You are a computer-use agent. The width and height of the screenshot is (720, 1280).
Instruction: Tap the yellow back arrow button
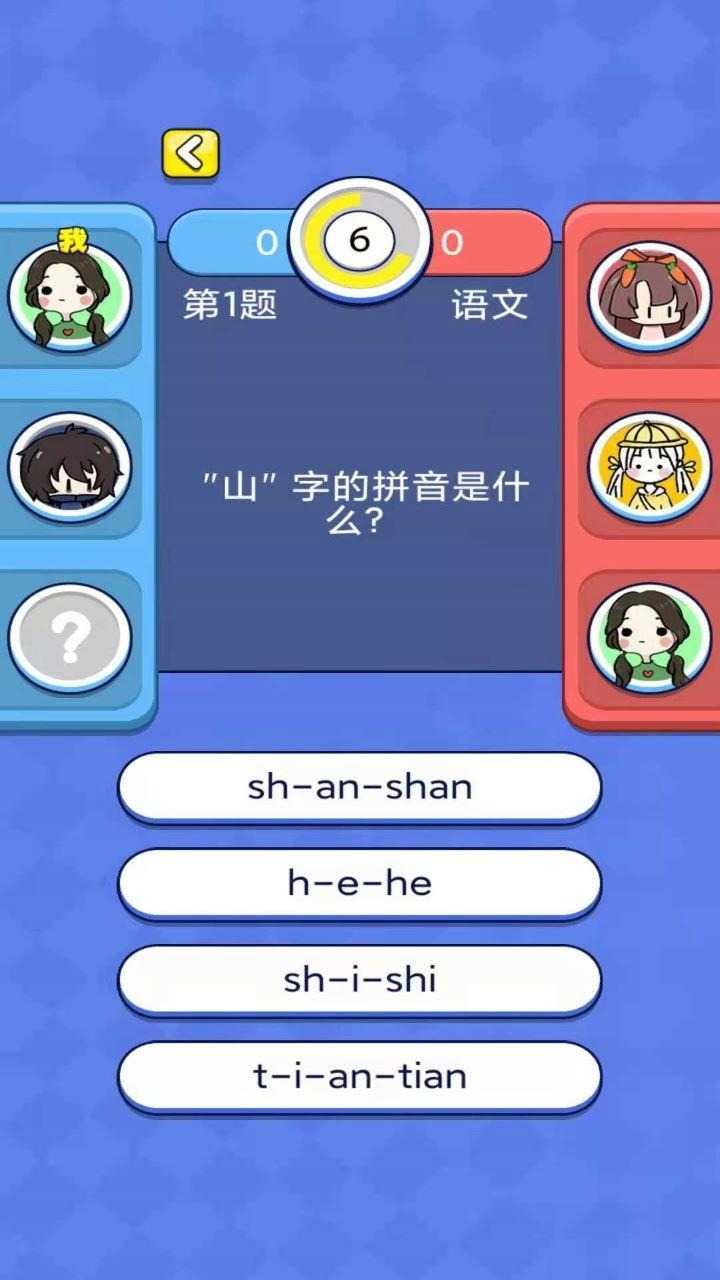click(190, 154)
